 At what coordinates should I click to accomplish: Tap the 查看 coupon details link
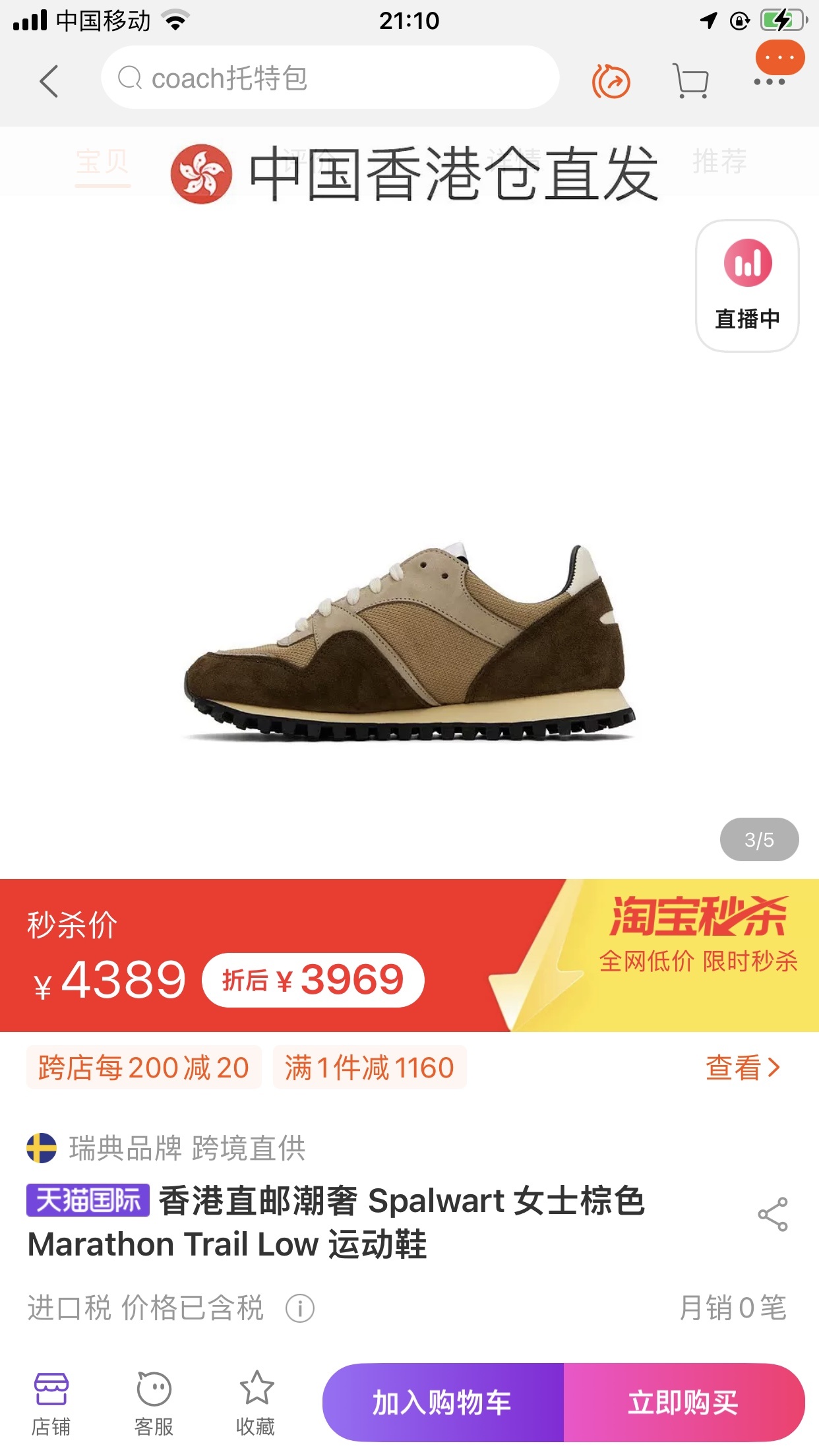click(x=743, y=1068)
